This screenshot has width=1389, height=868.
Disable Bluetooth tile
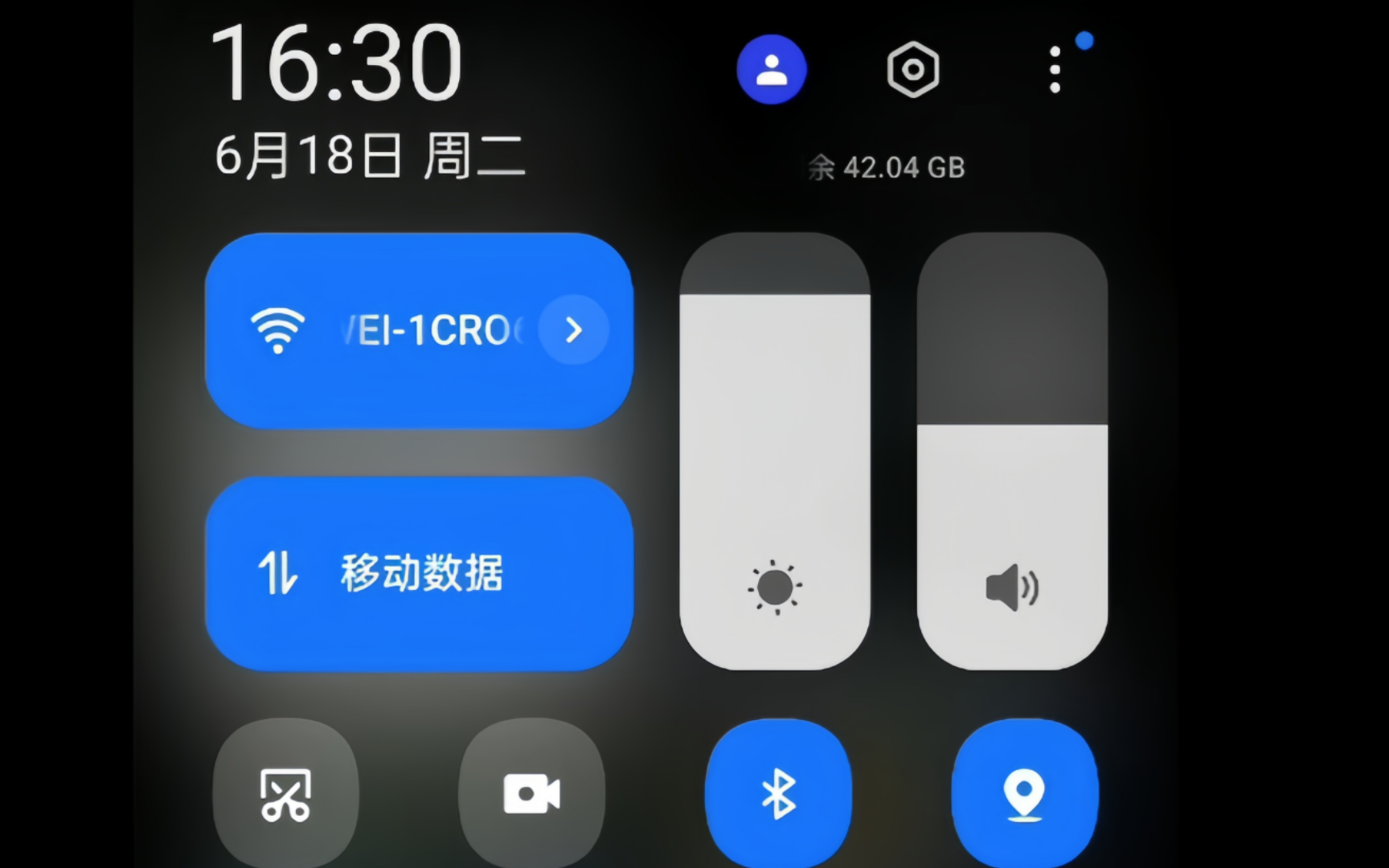click(778, 794)
